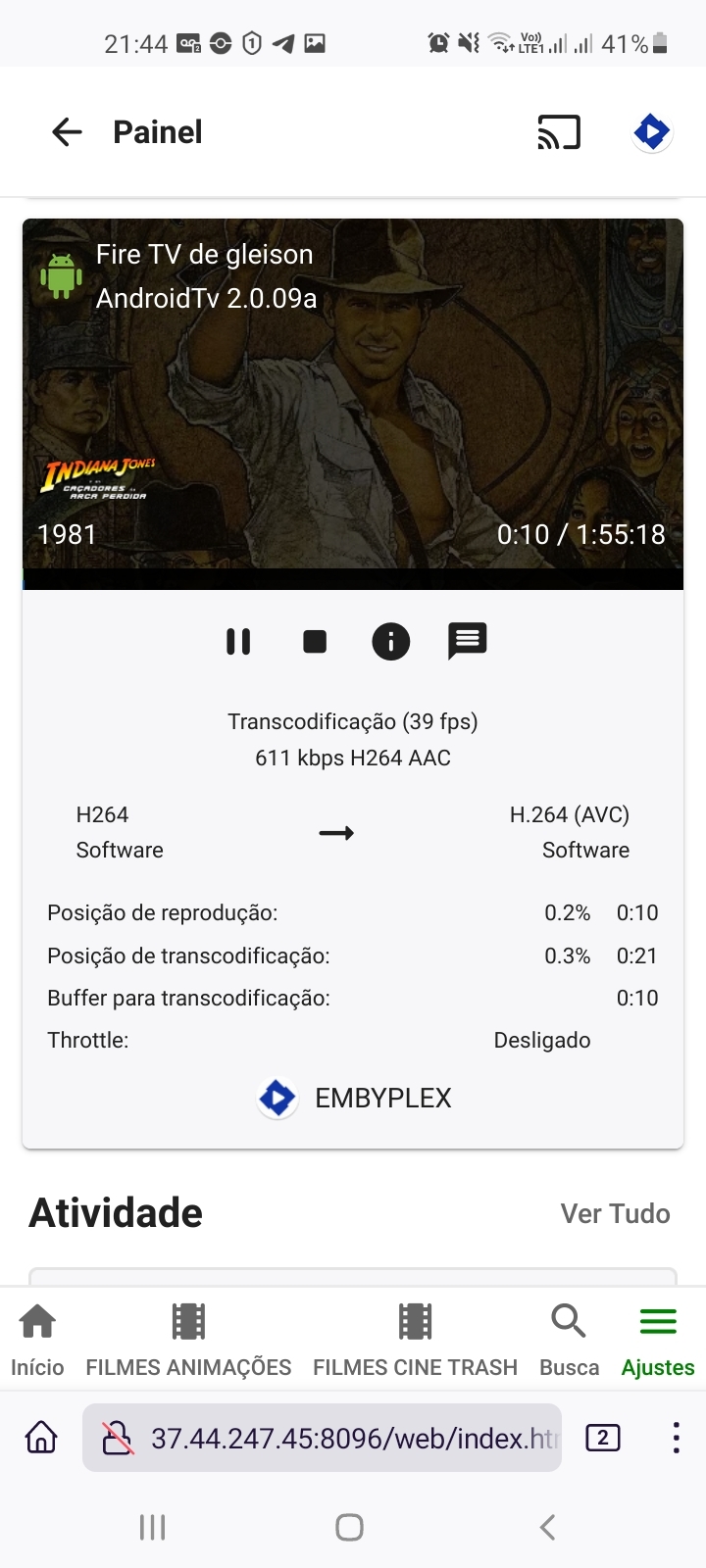The width and height of the screenshot is (706, 1568).
Task: Tap the browser home button
Action: point(41,1438)
